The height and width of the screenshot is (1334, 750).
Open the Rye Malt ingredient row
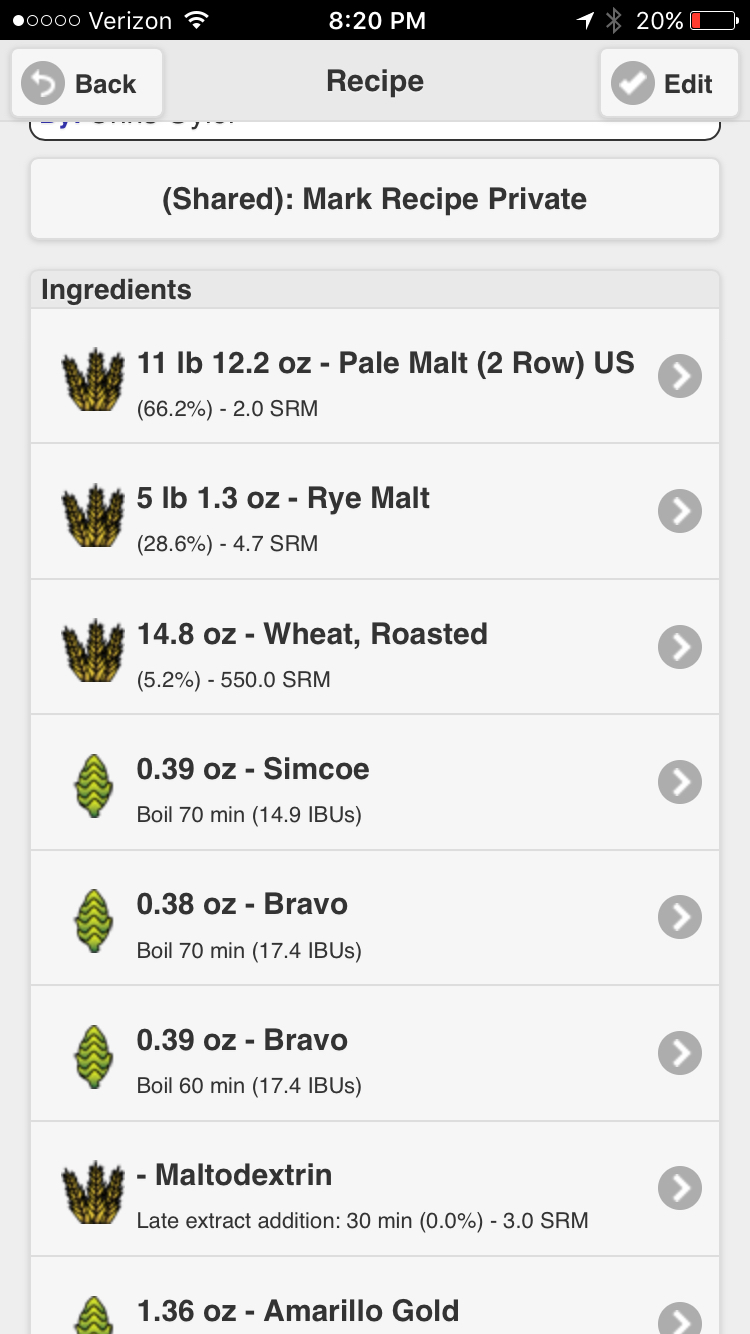tap(375, 512)
